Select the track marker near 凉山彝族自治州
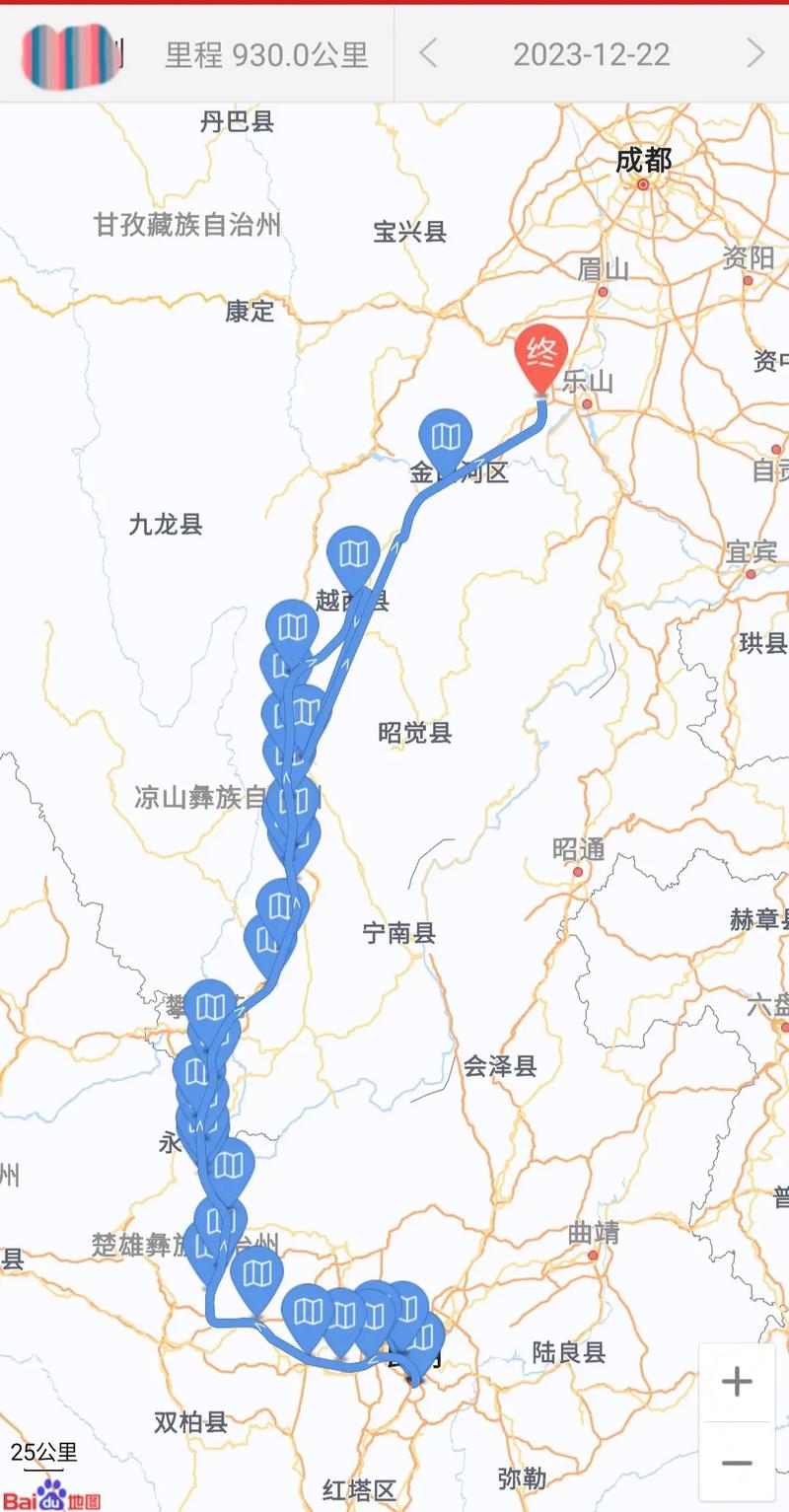The image size is (789, 1512). pyautogui.click(x=291, y=799)
